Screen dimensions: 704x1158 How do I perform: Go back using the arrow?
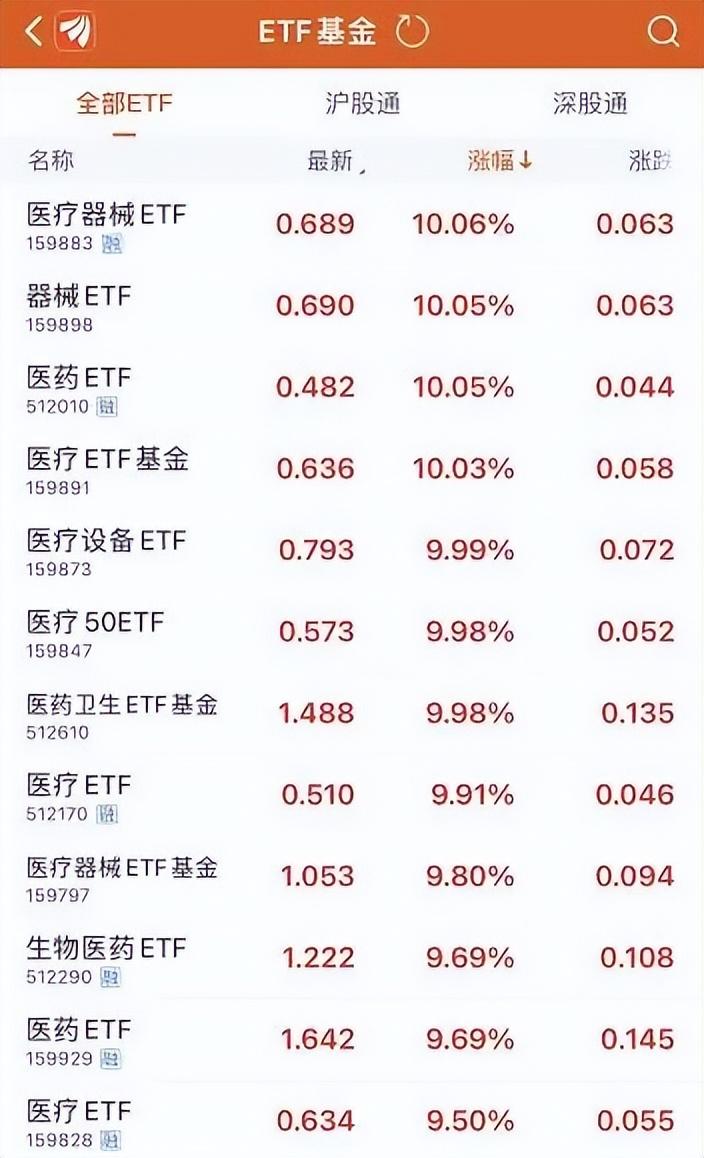click(34, 32)
